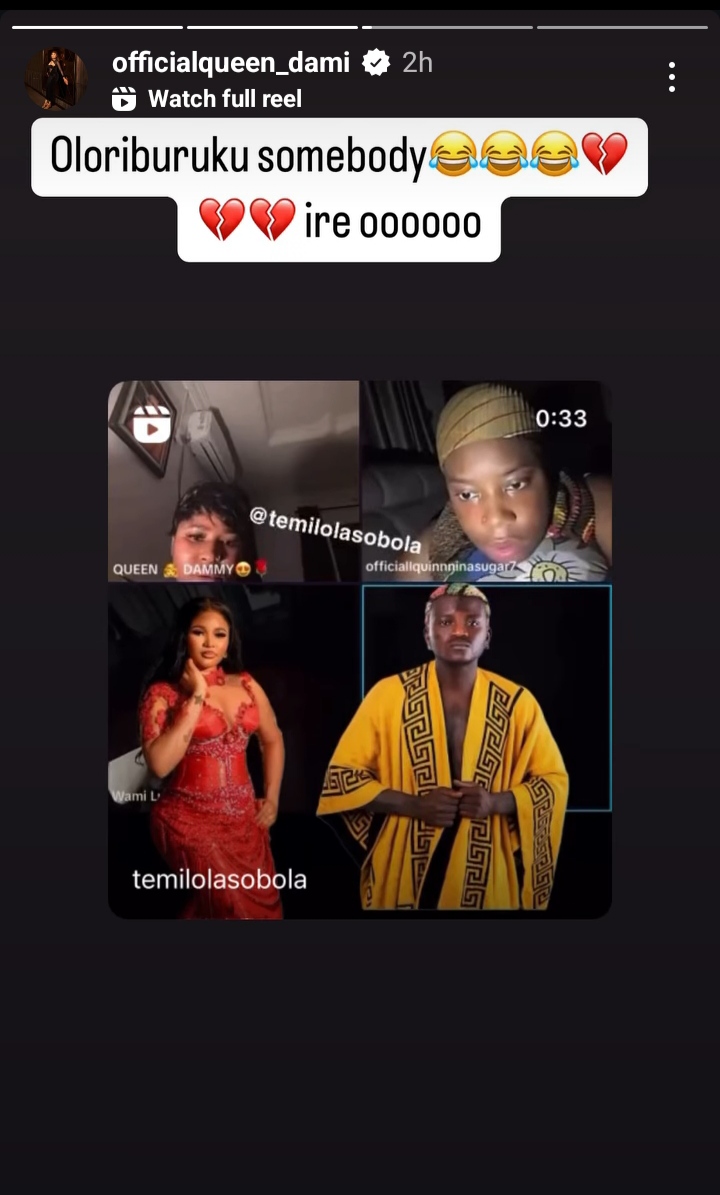This screenshot has height=1195, width=720.
Task: Open the story overflow menu
Action: tap(671, 77)
